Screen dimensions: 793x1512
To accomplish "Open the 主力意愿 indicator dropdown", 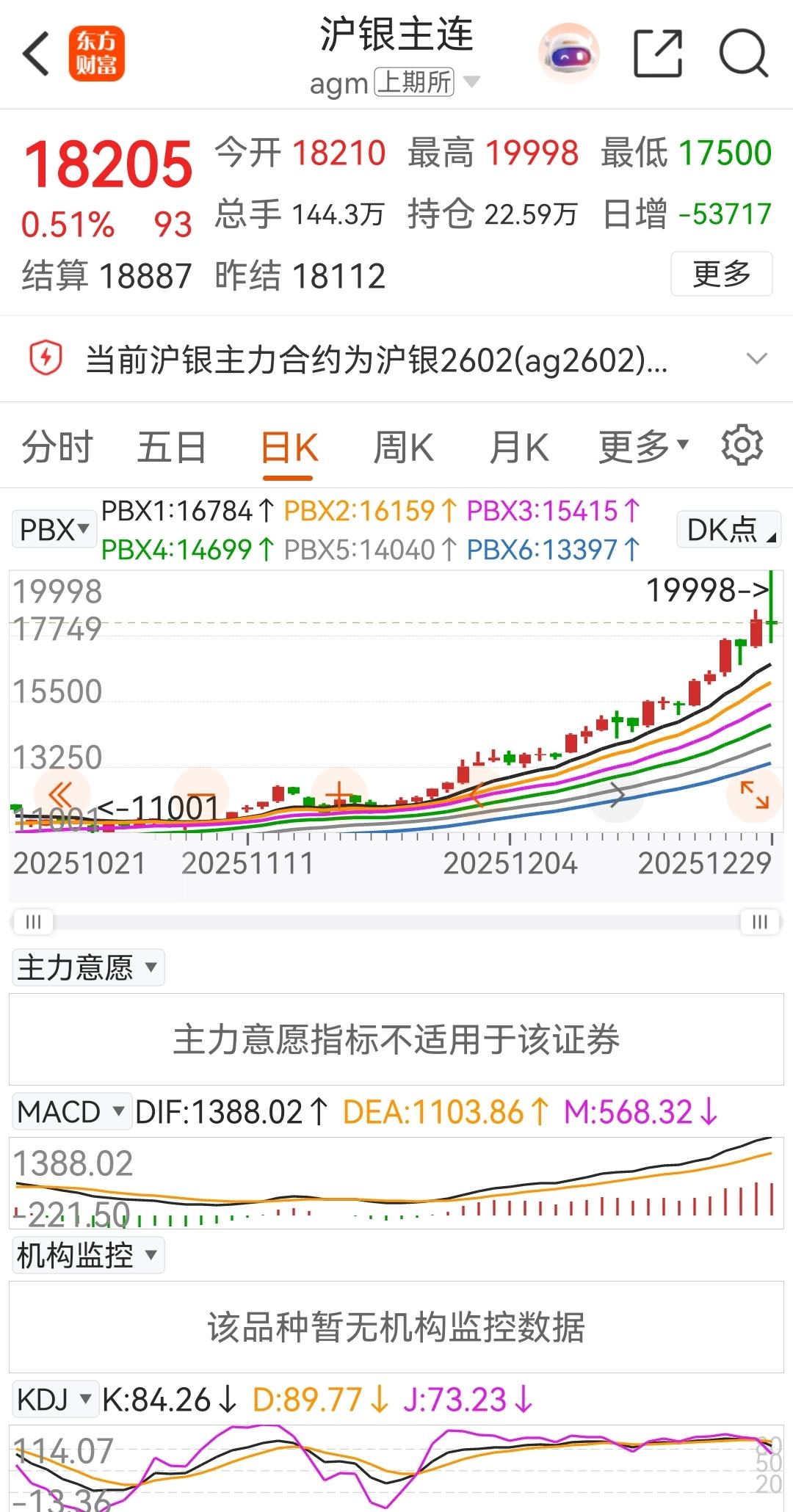I will [x=85, y=967].
